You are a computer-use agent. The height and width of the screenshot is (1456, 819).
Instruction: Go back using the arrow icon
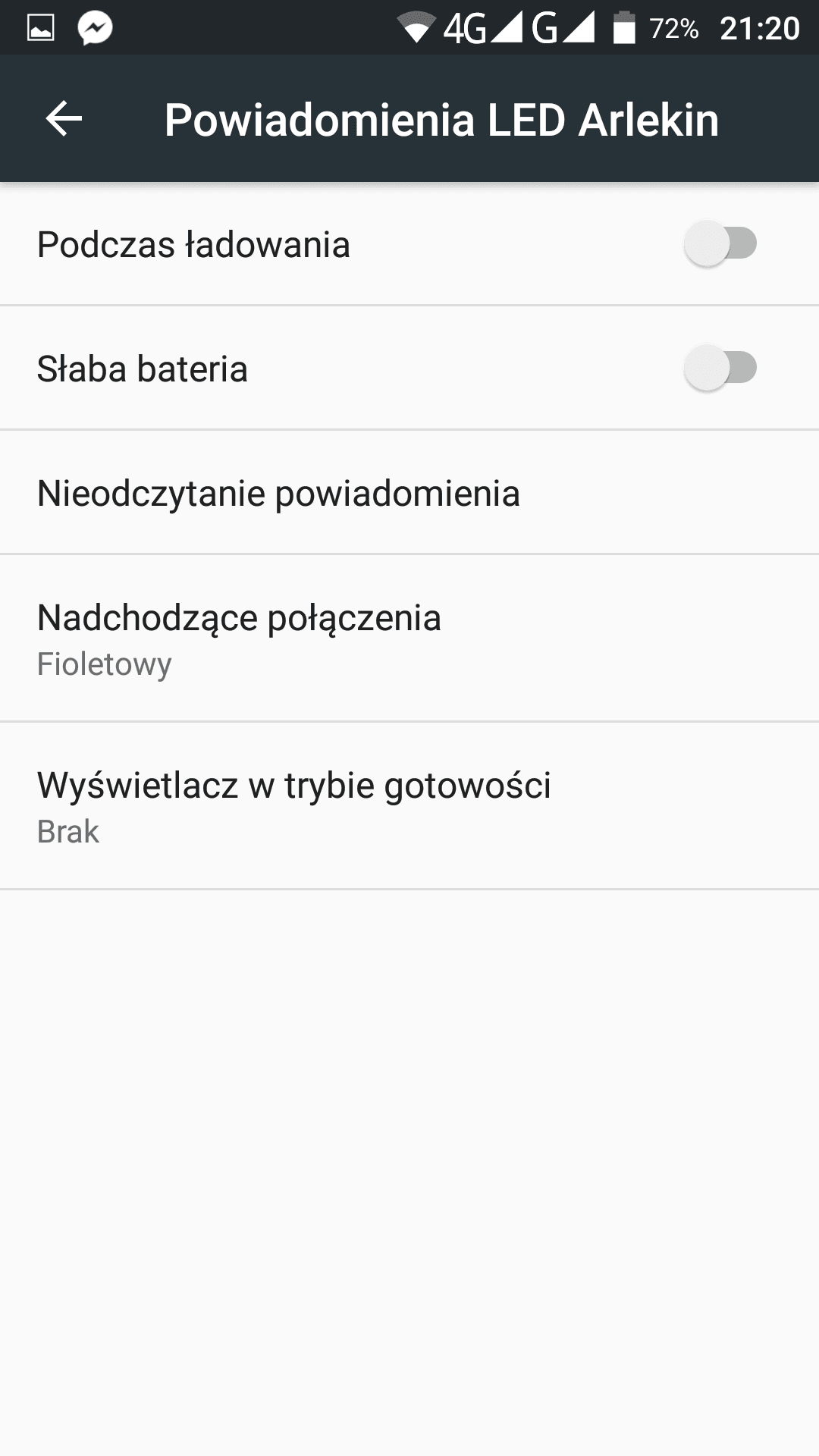(64, 119)
